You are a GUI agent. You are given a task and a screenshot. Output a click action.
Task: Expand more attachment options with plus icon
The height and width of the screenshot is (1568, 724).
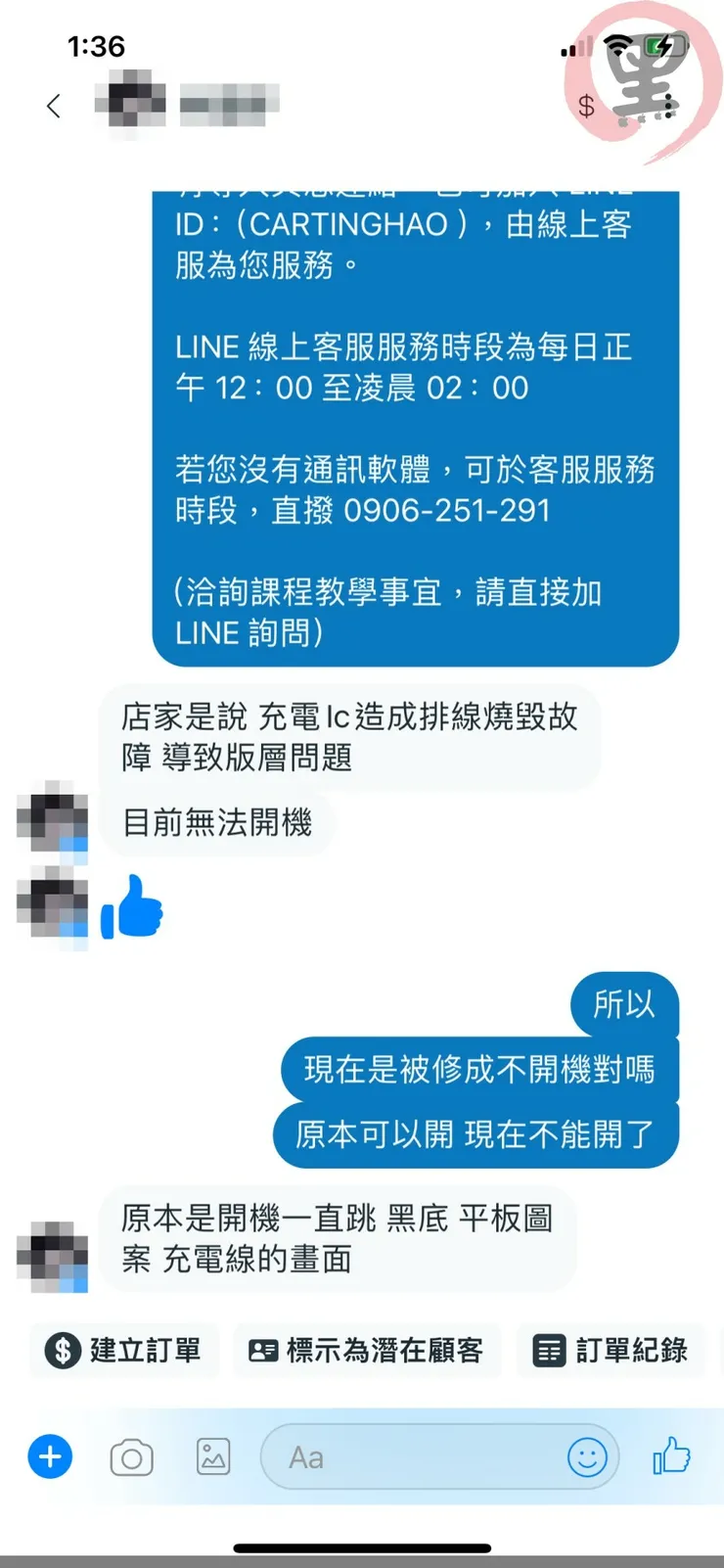(x=49, y=1456)
